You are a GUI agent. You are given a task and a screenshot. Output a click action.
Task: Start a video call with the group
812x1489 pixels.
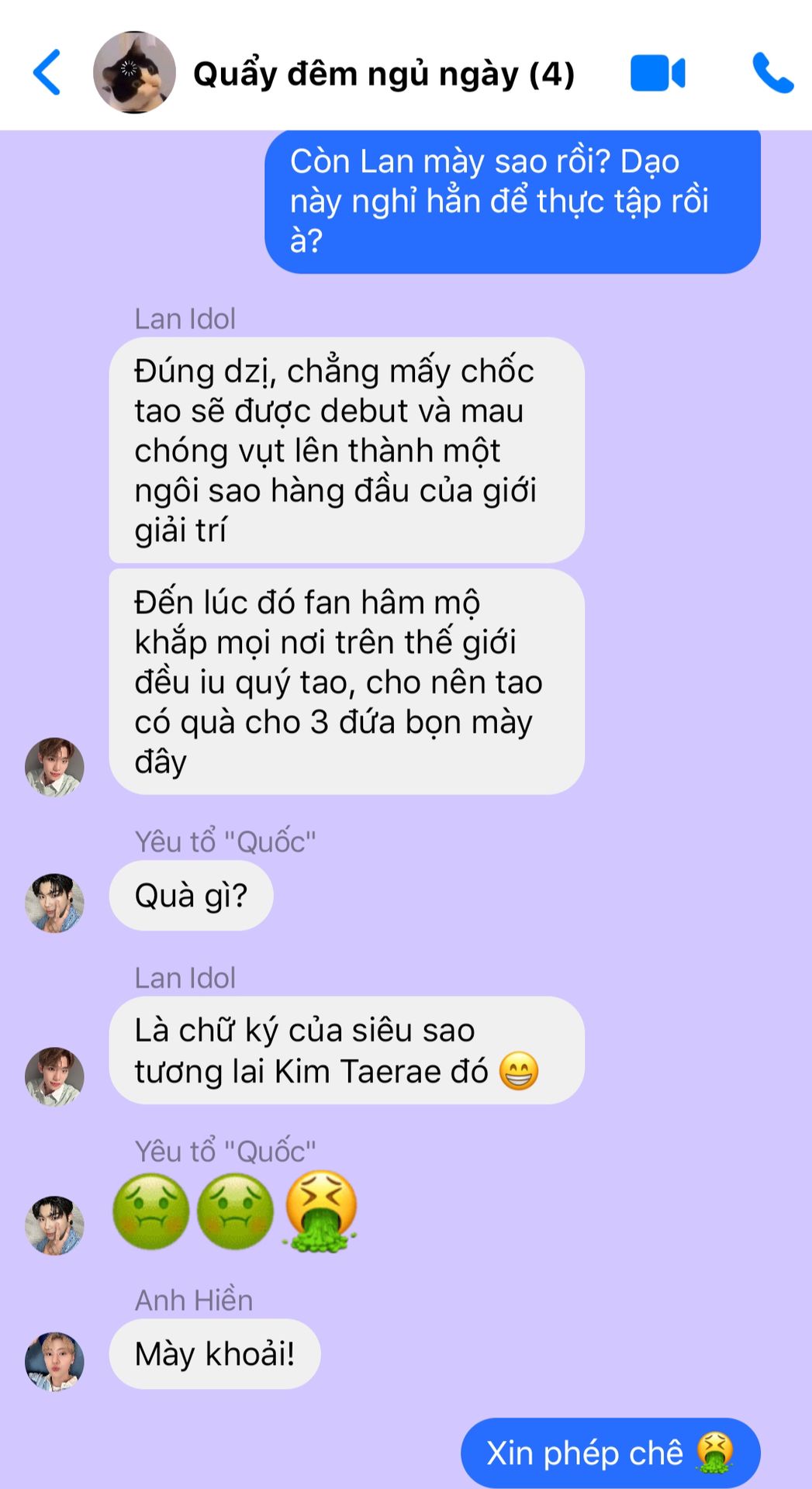(657, 74)
